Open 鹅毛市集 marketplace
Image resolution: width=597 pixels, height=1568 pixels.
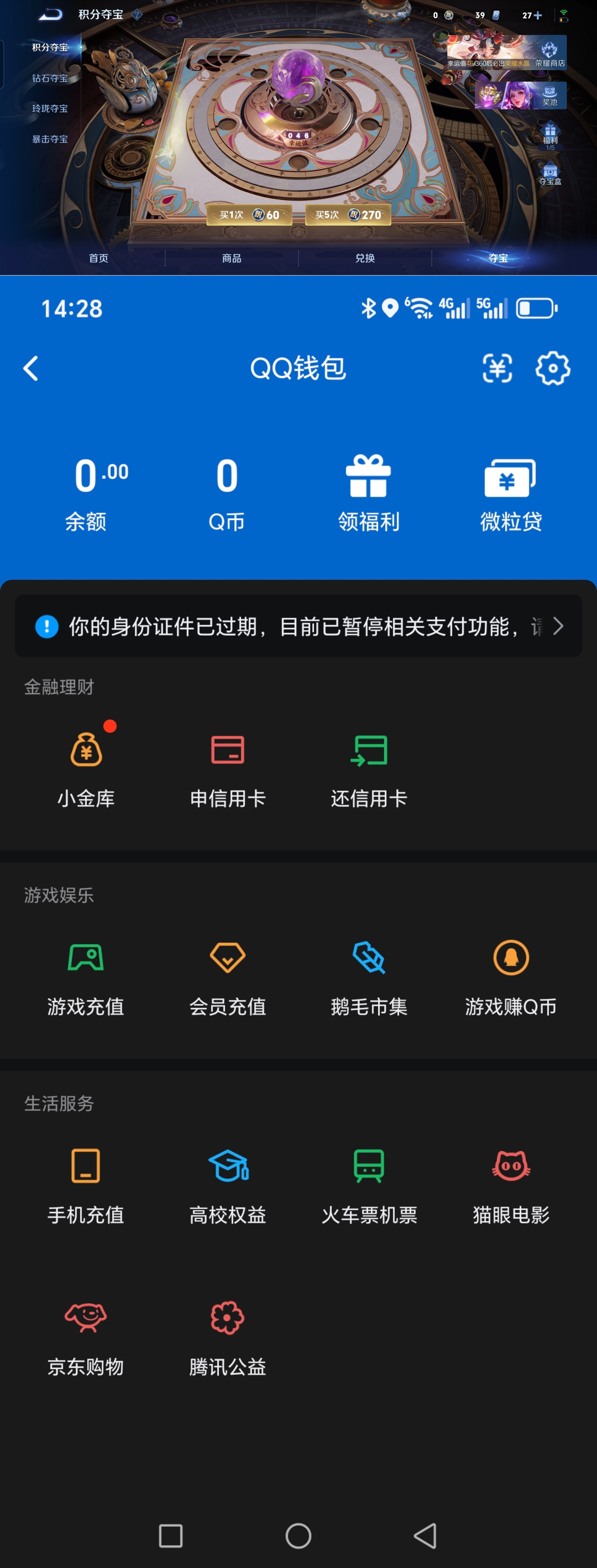tap(369, 978)
